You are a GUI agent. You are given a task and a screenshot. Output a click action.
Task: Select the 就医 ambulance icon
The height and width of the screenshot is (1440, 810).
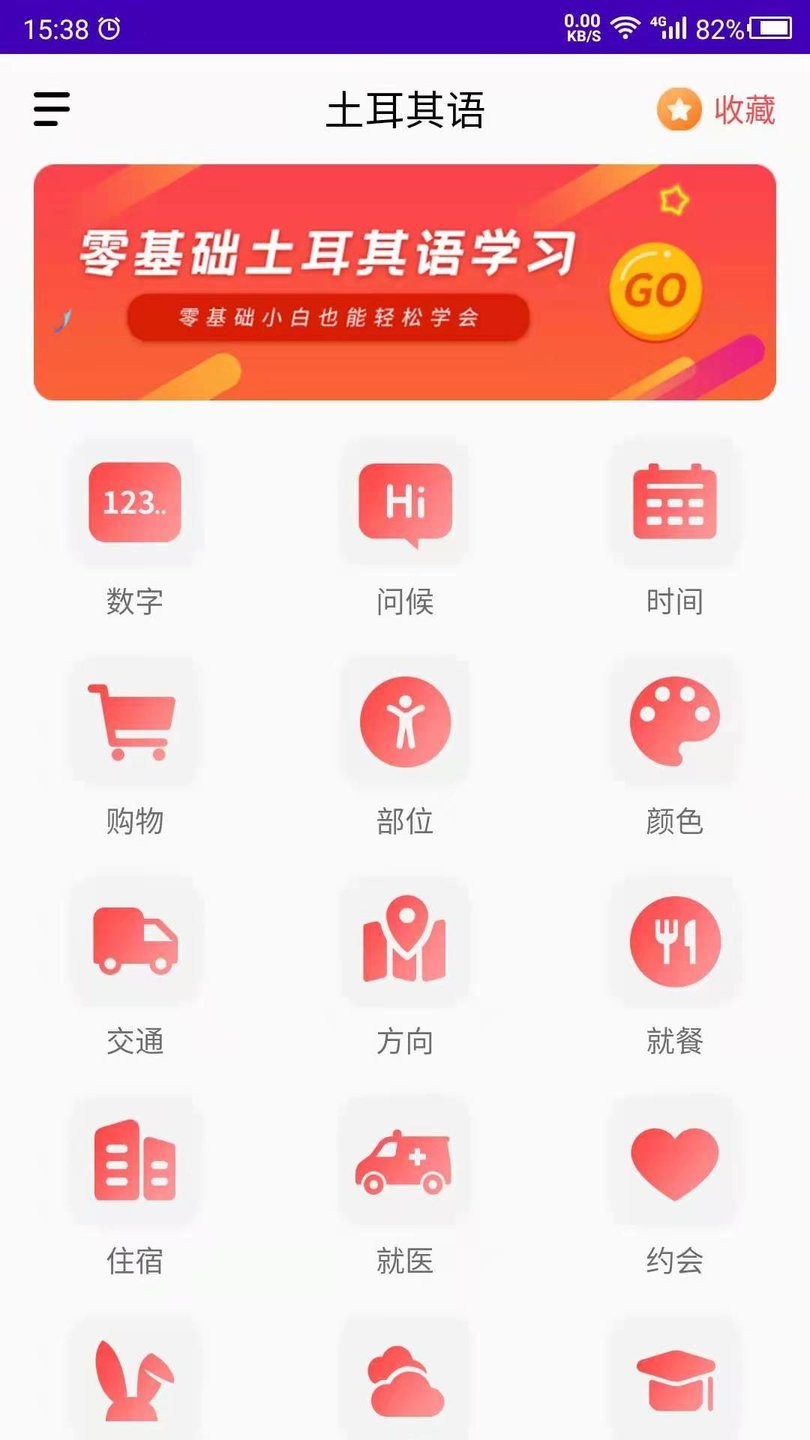point(405,1162)
